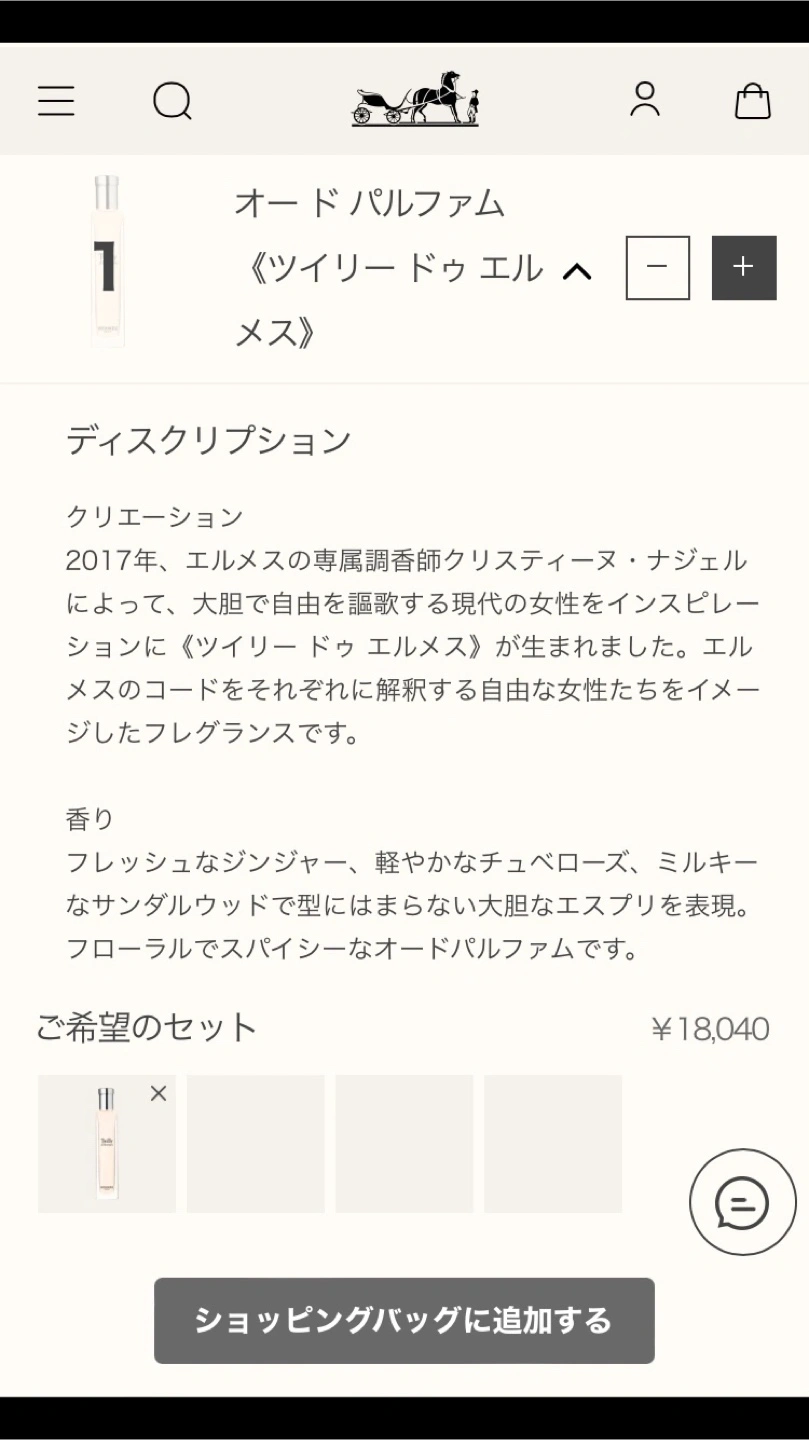Tap ショッピングバッグに追加する button
Viewport: 809px width, 1440px height.
404,1320
